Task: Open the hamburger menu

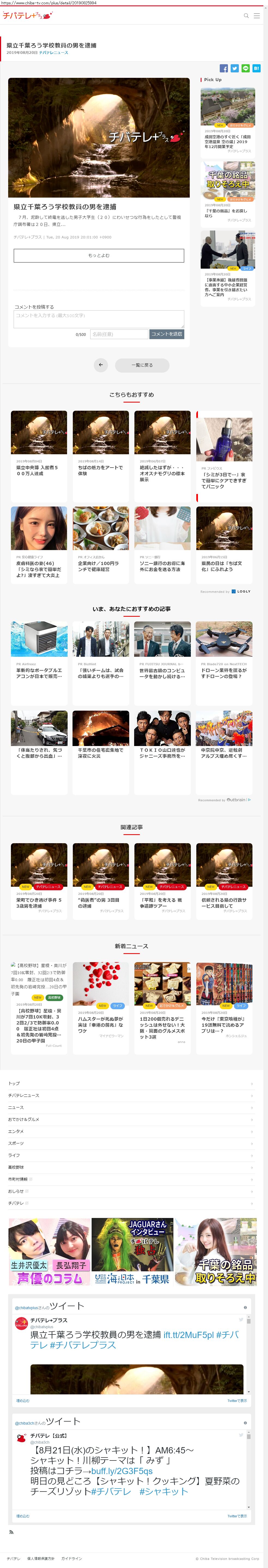Action: (257, 16)
